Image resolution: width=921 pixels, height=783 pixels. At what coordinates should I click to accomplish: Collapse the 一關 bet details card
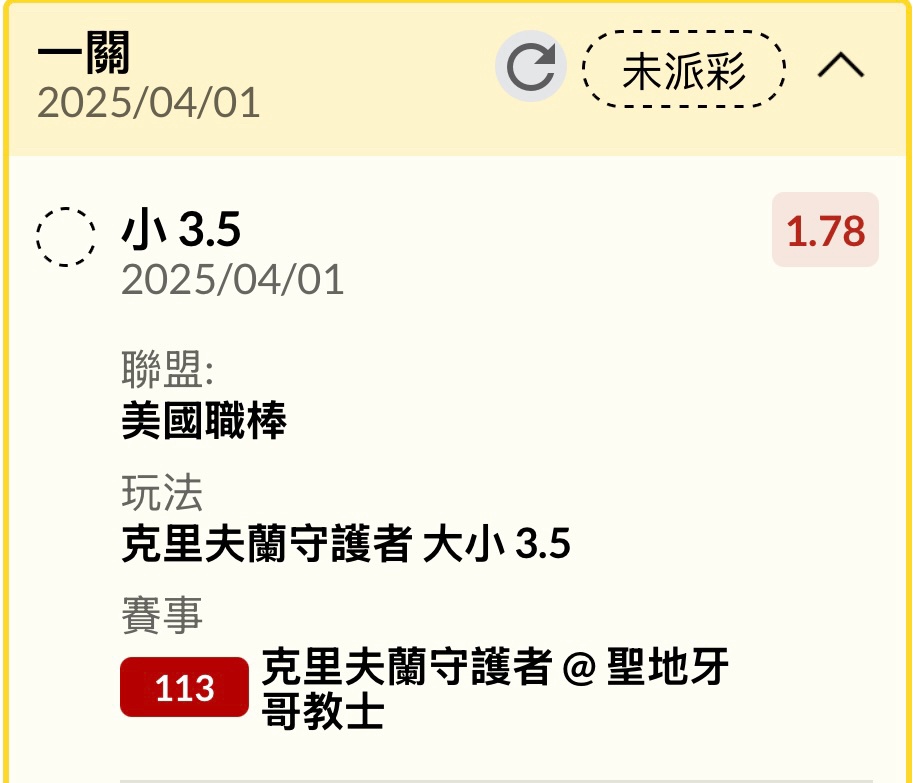(x=840, y=67)
